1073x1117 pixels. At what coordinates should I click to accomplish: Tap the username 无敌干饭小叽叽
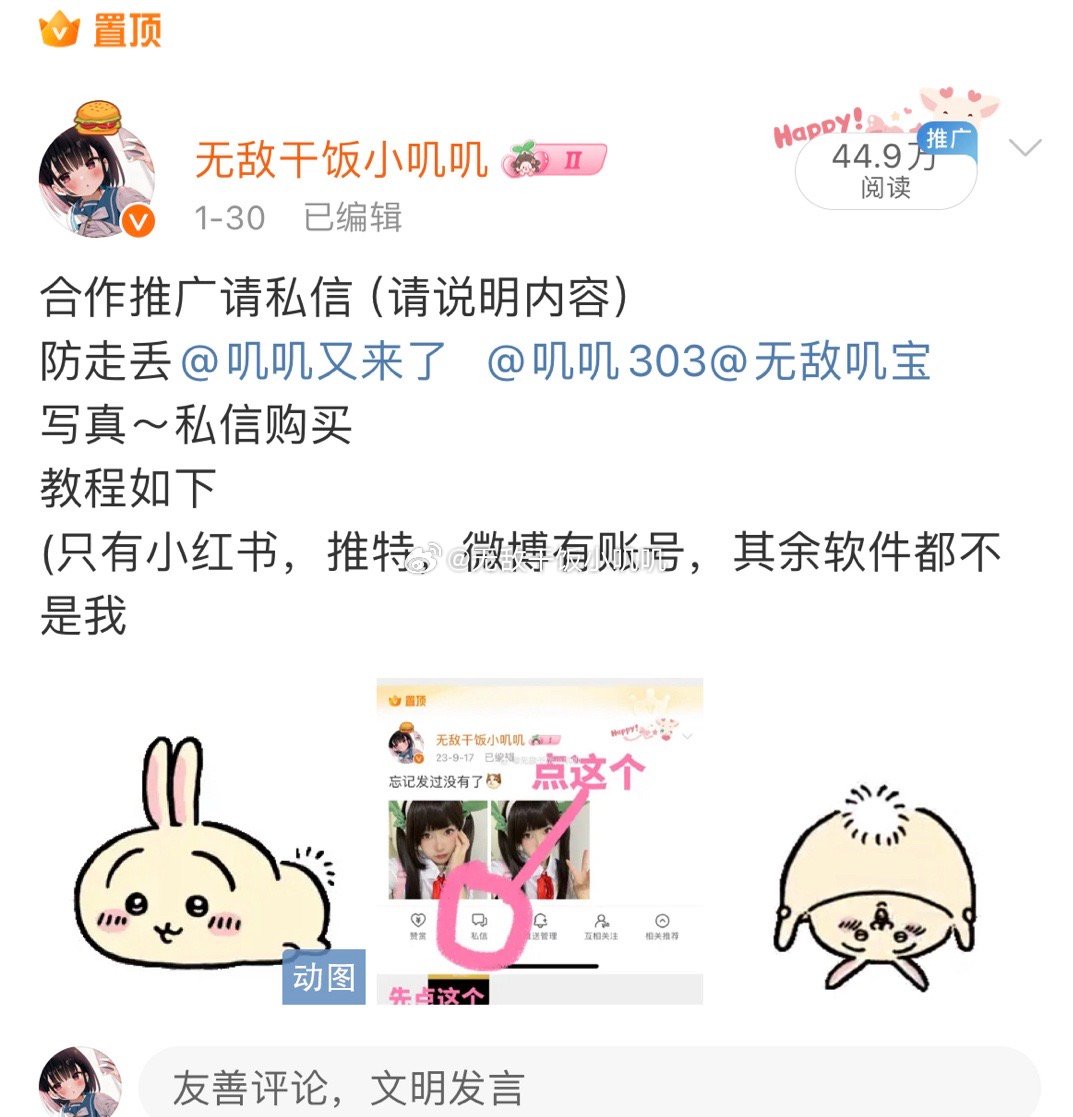[341, 160]
